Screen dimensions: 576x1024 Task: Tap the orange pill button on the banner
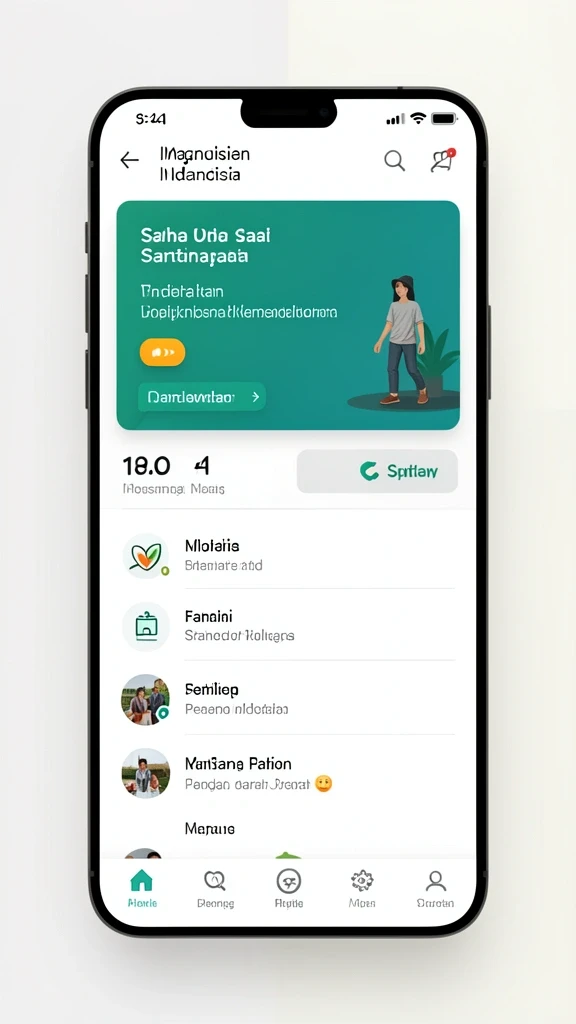pos(163,352)
